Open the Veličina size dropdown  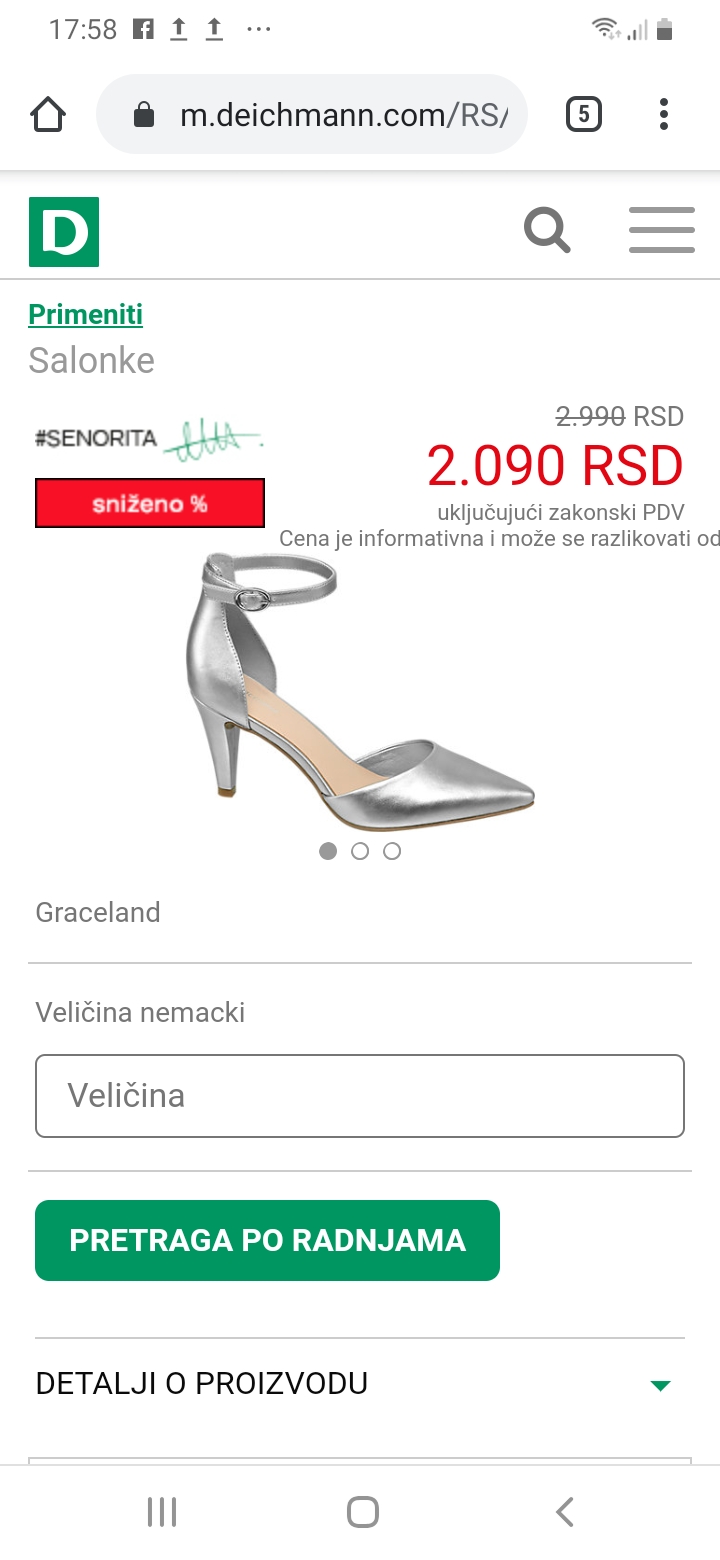360,1096
